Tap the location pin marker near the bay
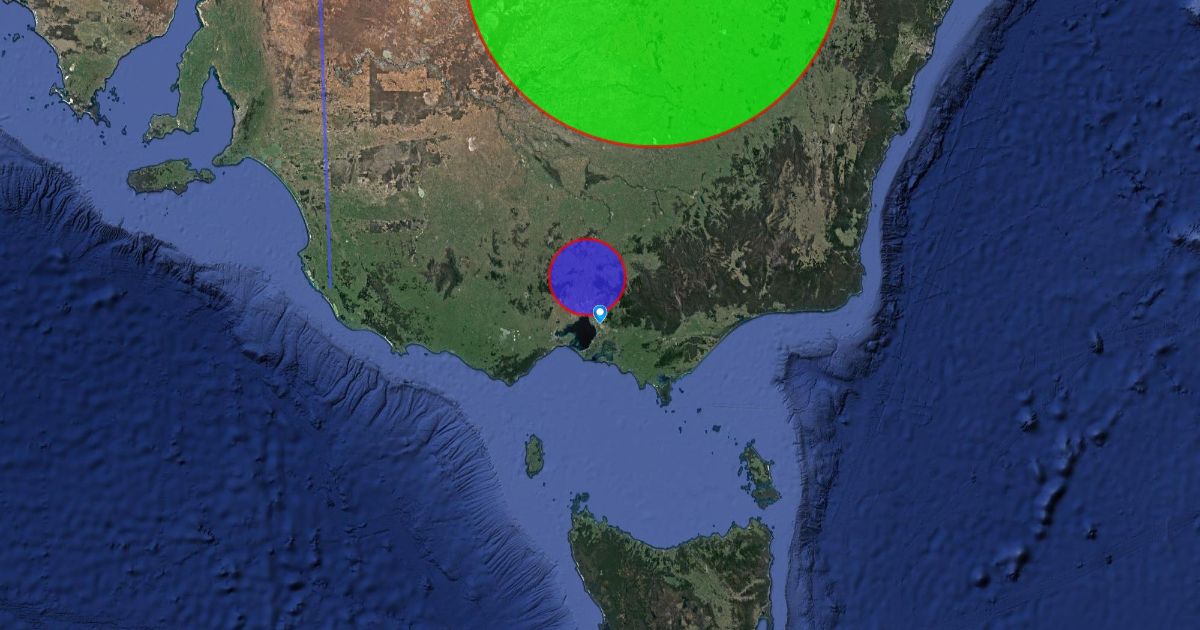Image resolution: width=1200 pixels, height=630 pixels. (x=600, y=314)
